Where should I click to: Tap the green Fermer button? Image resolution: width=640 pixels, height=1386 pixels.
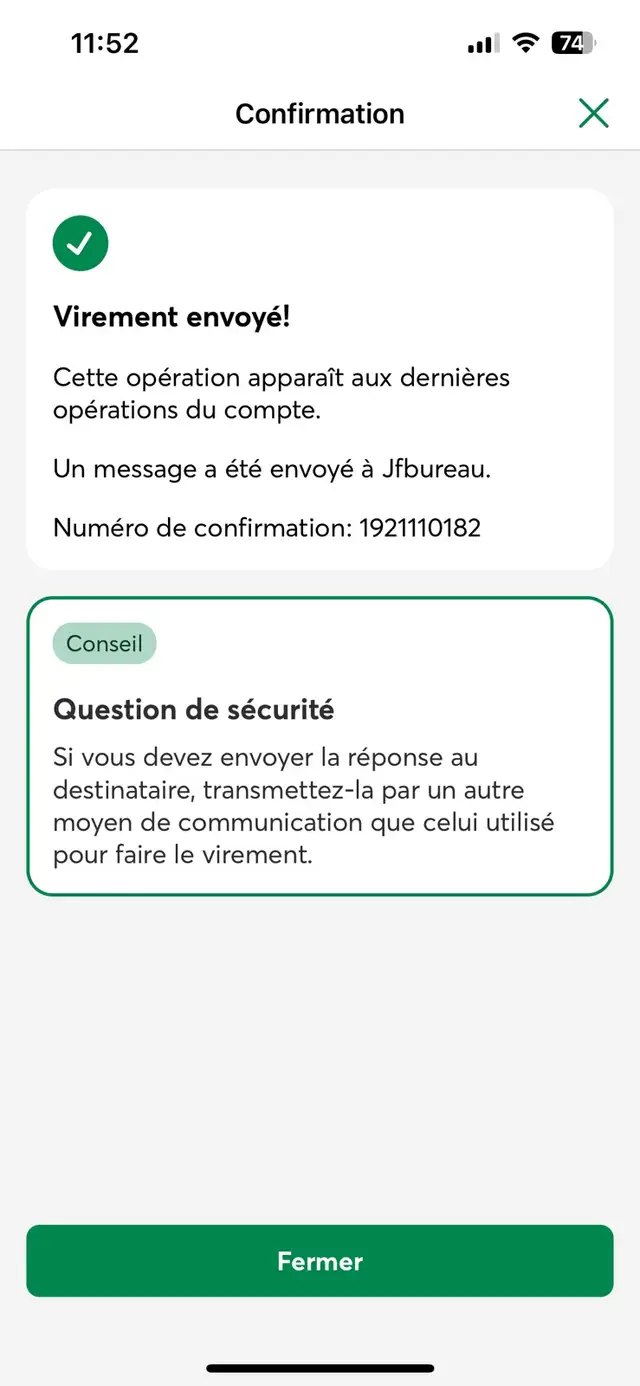tap(320, 1261)
